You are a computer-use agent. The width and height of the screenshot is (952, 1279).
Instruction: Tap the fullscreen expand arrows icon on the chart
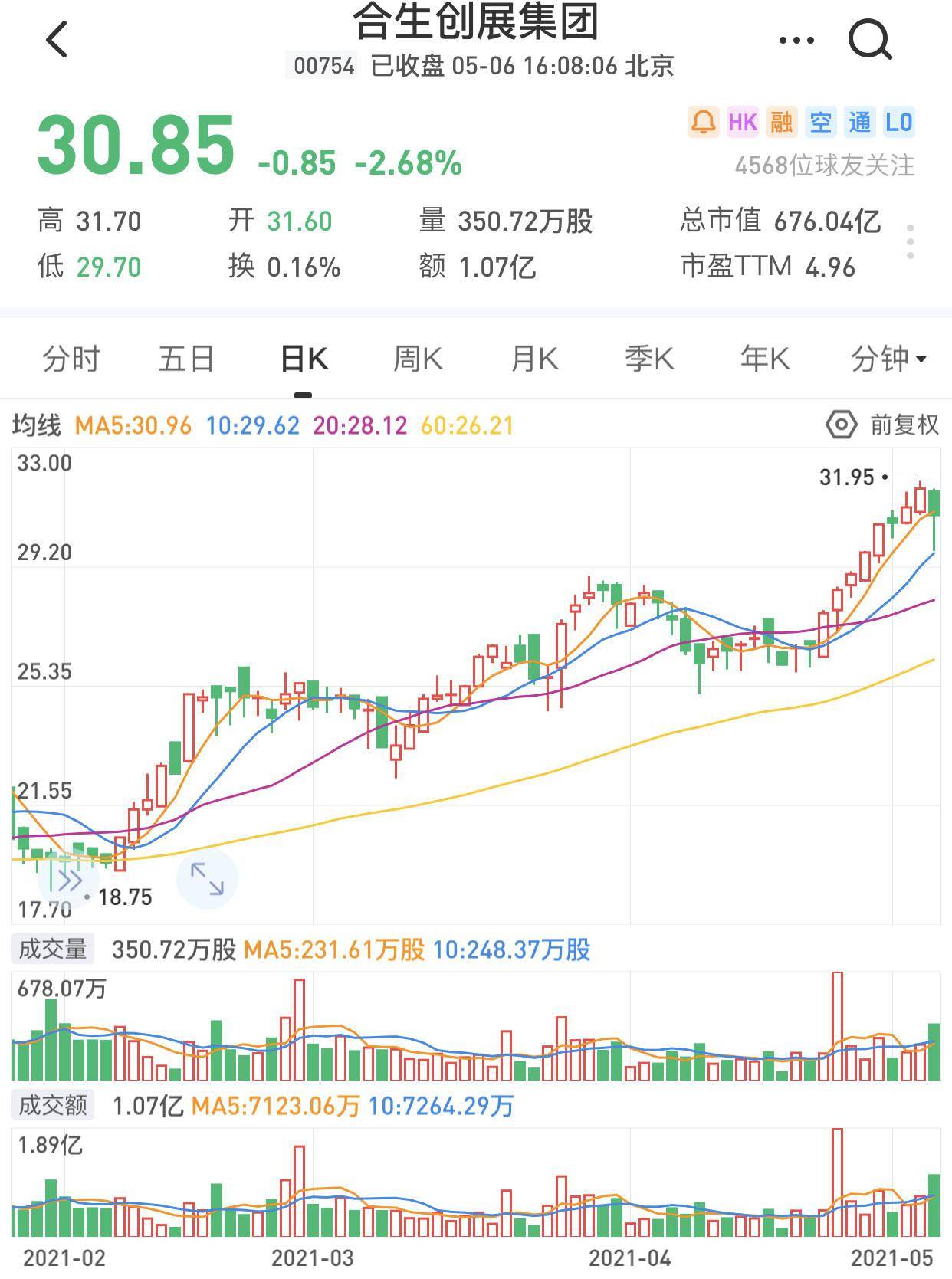(x=208, y=881)
